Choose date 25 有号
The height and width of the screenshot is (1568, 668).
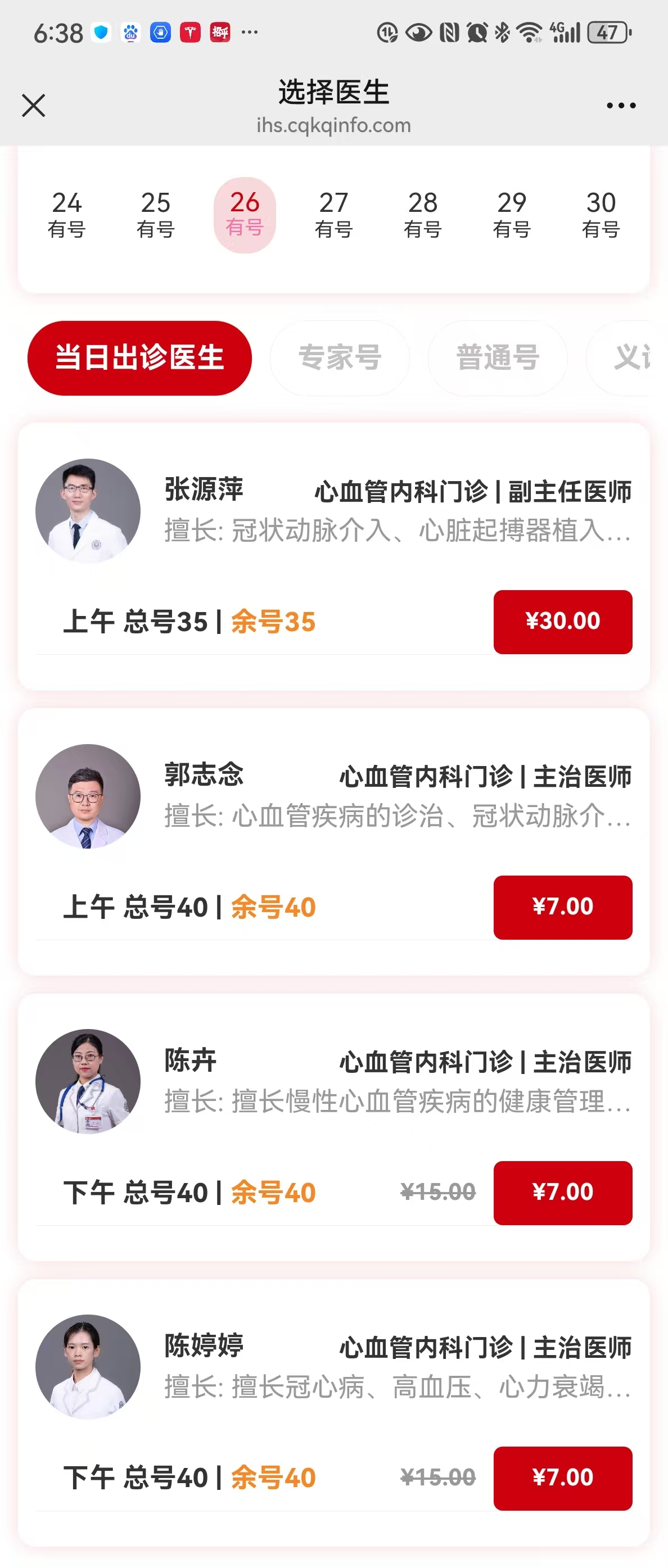(x=155, y=214)
